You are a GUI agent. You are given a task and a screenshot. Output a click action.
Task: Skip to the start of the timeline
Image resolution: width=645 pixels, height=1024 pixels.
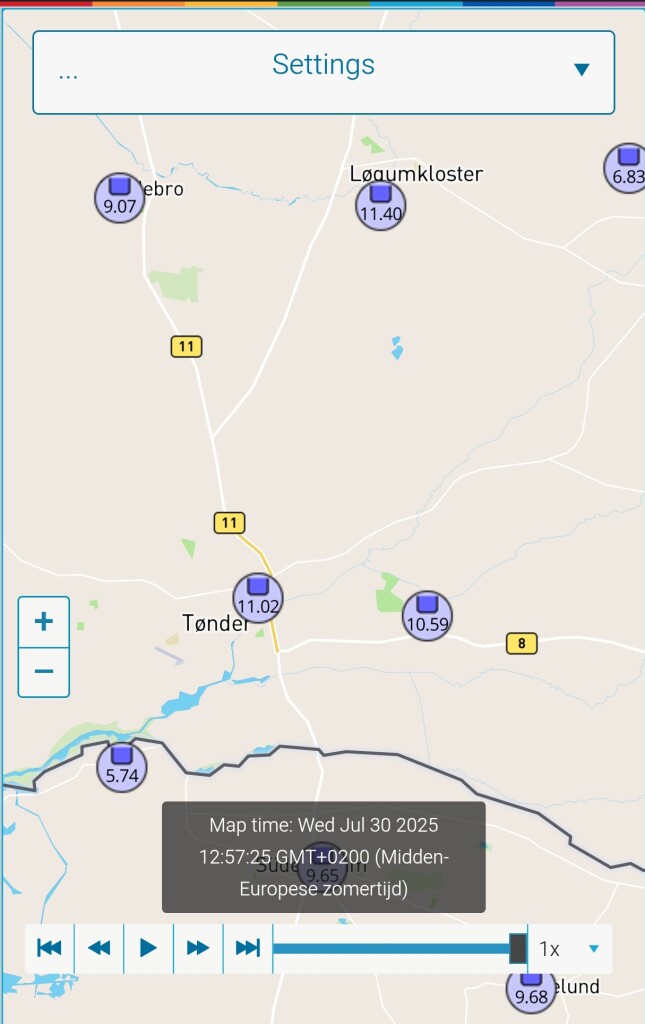[50, 948]
